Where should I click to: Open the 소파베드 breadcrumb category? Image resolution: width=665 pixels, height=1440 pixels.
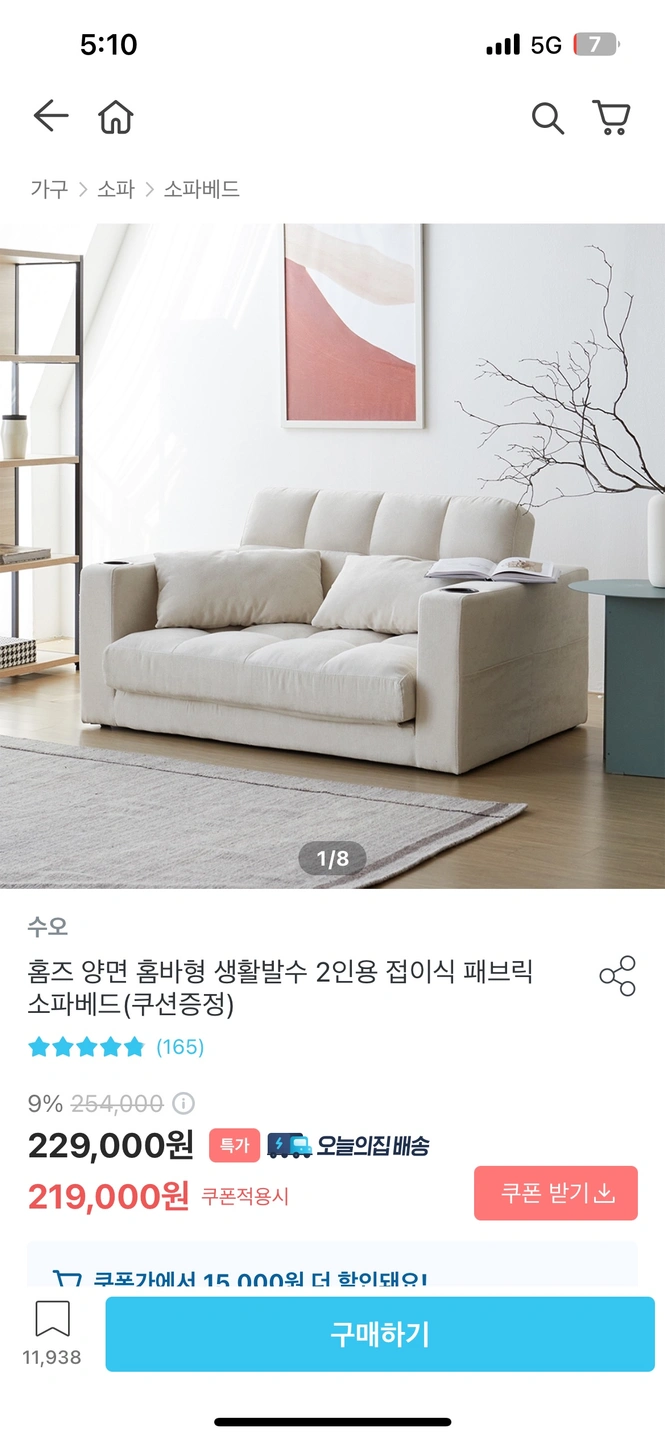201,189
